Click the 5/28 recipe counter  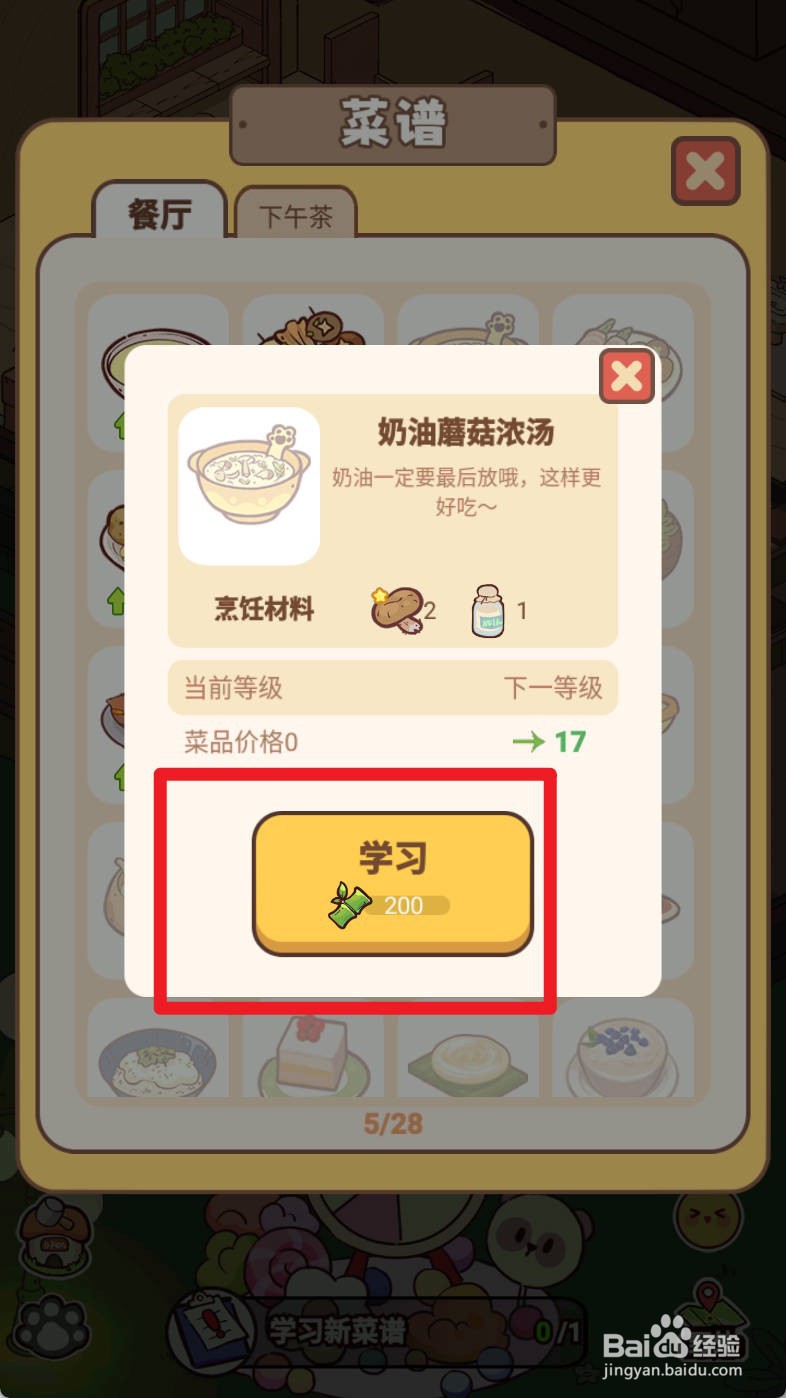393,1123
